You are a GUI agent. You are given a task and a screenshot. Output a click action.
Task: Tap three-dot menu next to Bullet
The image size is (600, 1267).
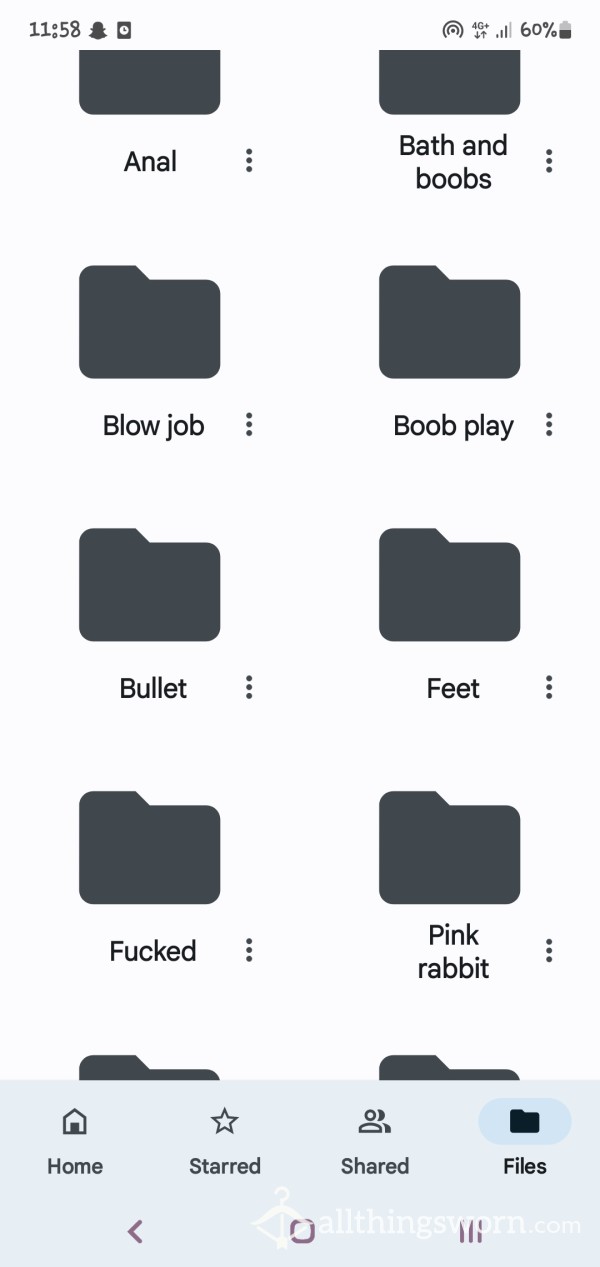[x=249, y=687]
